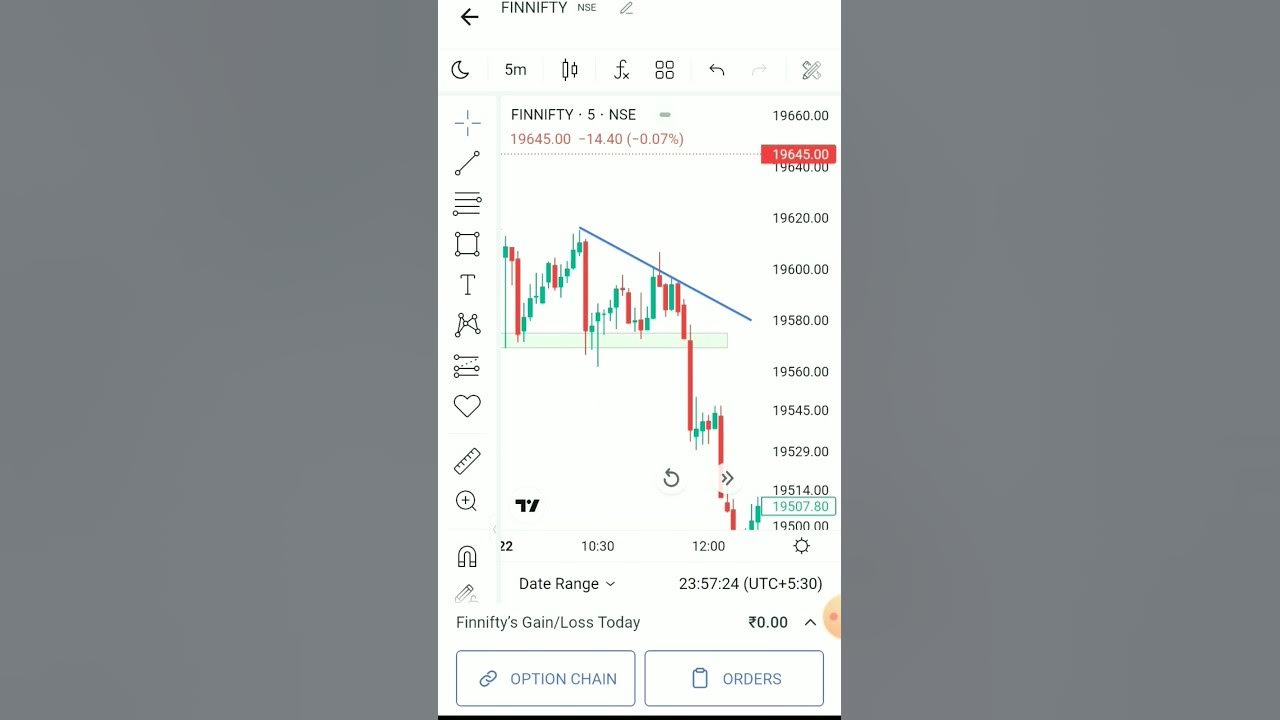Open the Date Range dropdown
1280x720 pixels.
tap(567, 584)
